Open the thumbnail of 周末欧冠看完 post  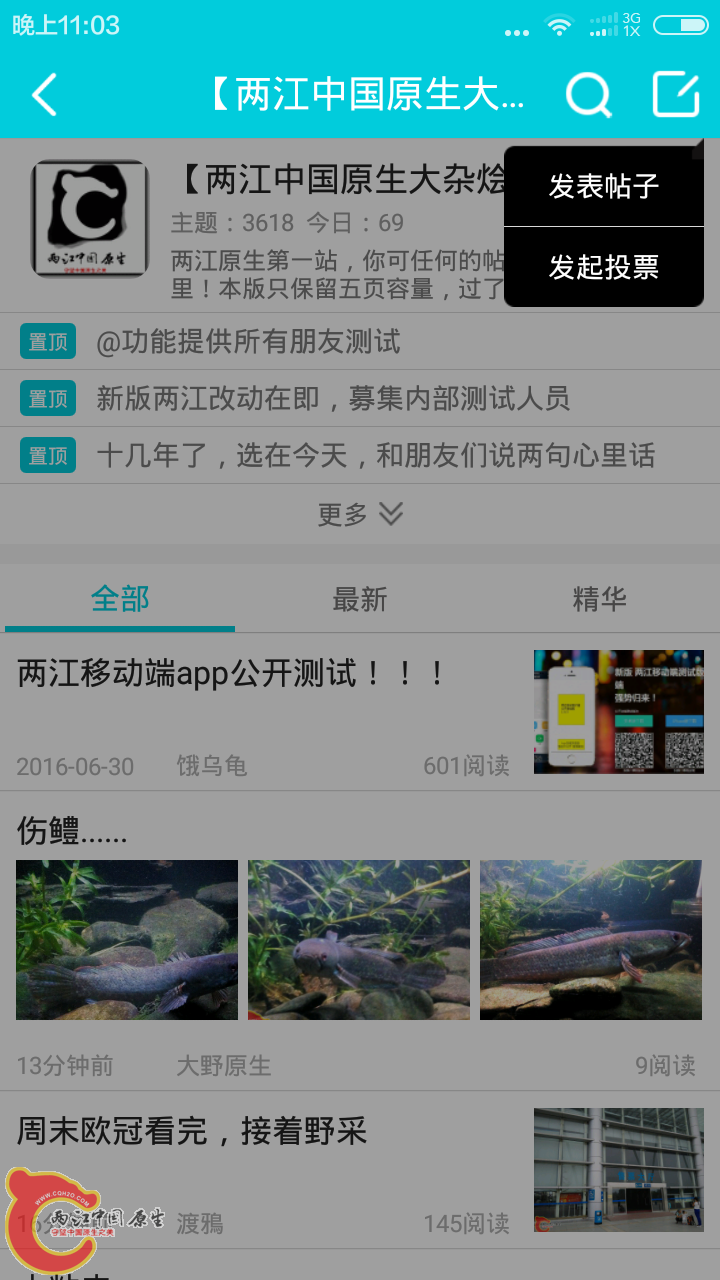click(616, 1169)
